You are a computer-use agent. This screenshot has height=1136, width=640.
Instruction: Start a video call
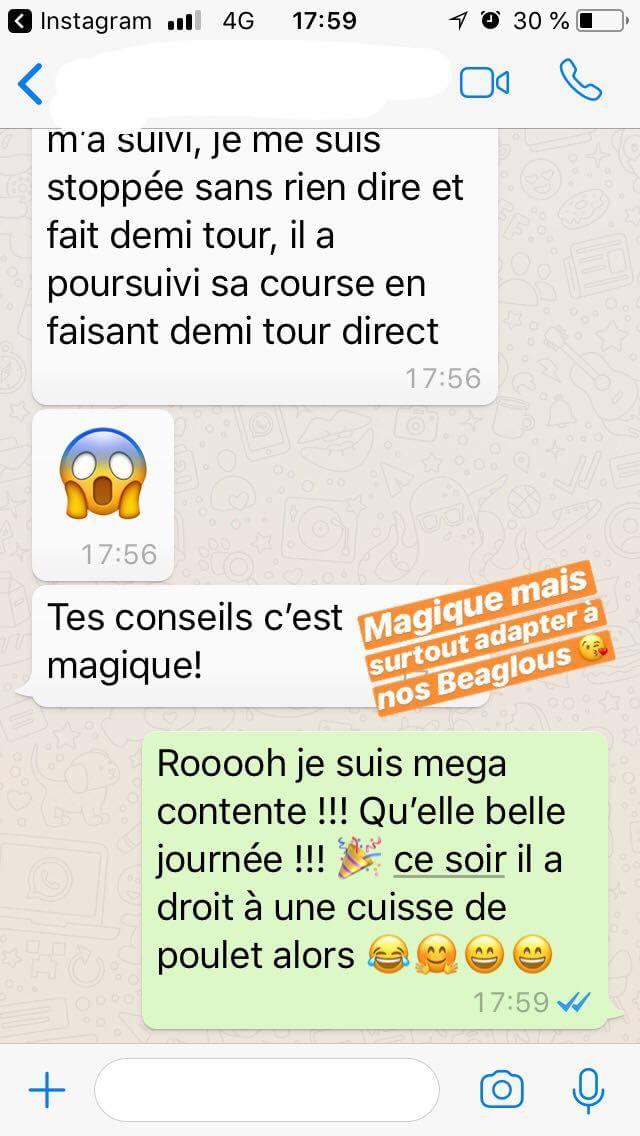(485, 83)
